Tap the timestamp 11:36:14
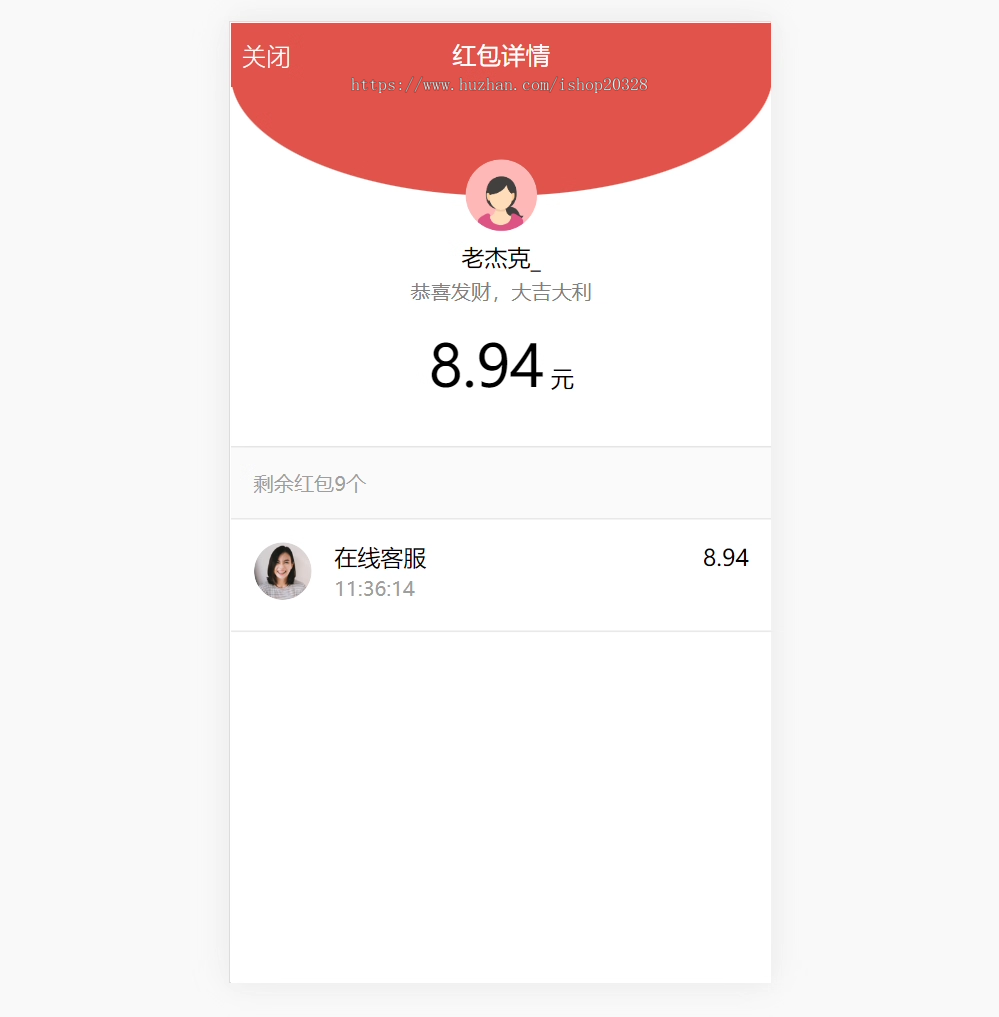Image resolution: width=999 pixels, height=1017 pixels. (x=374, y=589)
